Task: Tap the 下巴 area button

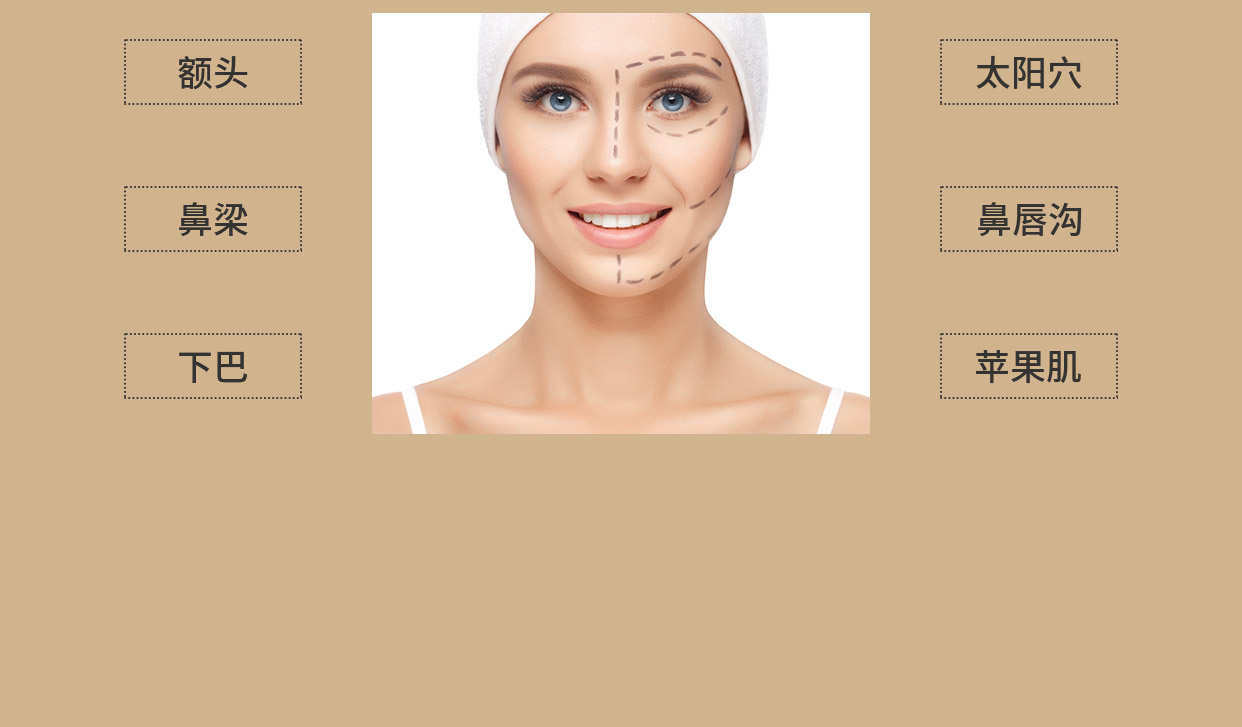Action: [x=213, y=366]
